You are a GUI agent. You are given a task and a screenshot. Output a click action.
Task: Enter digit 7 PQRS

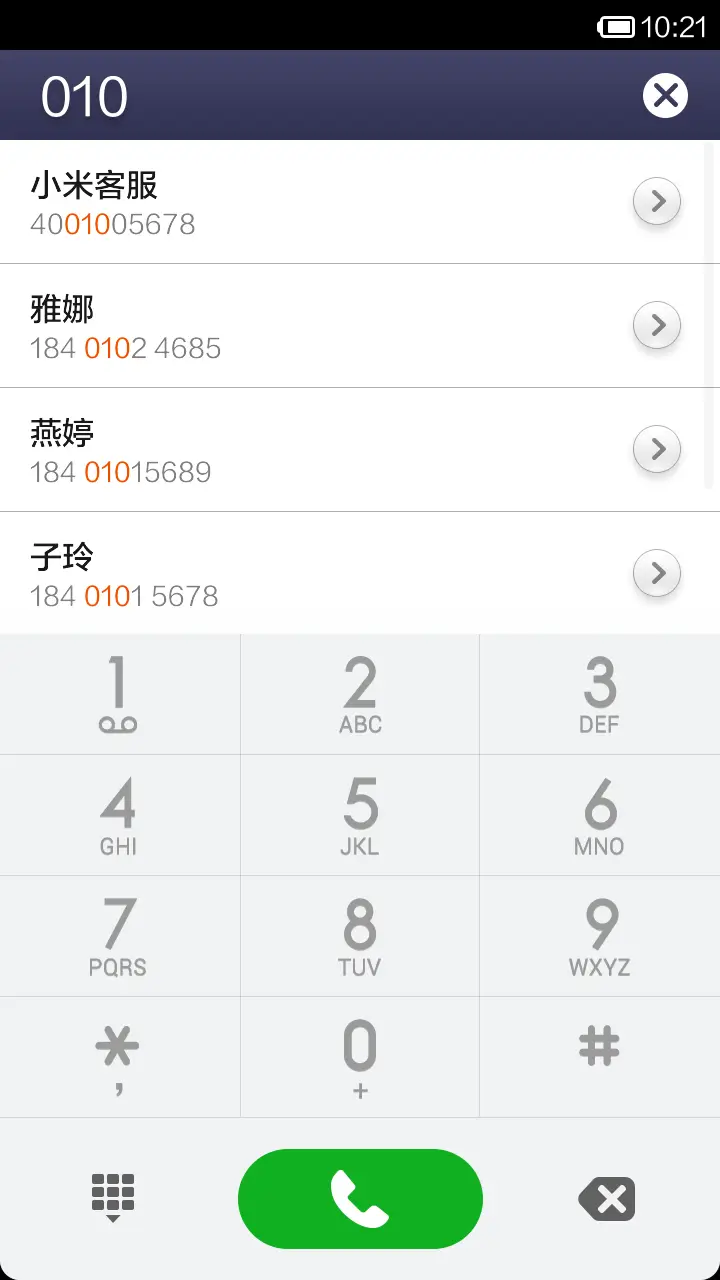pyautogui.click(x=119, y=937)
